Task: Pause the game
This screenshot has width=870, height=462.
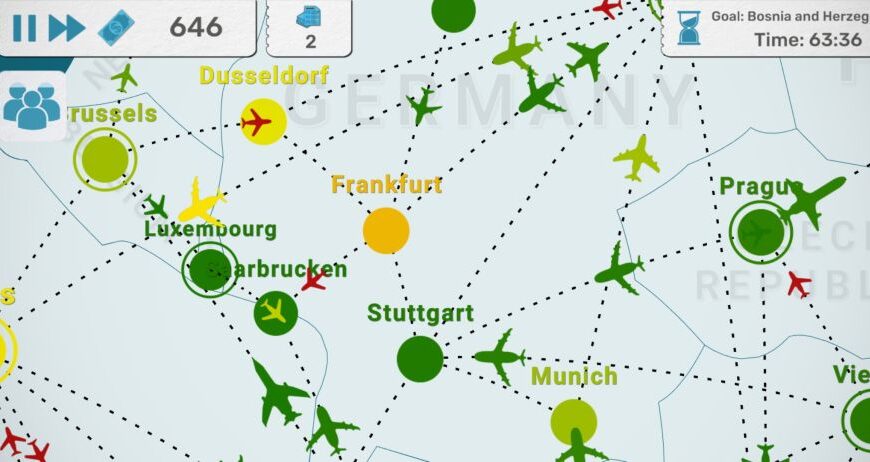Action: (24, 28)
